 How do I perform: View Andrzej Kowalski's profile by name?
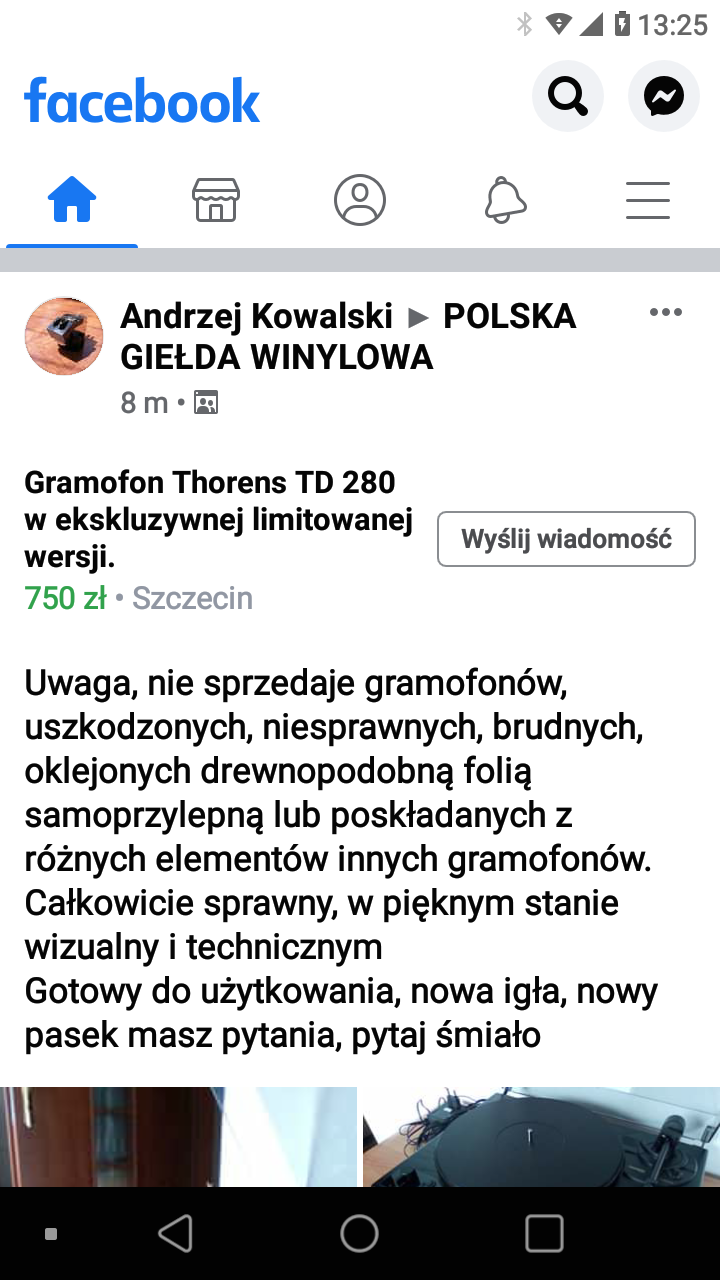[x=257, y=316]
